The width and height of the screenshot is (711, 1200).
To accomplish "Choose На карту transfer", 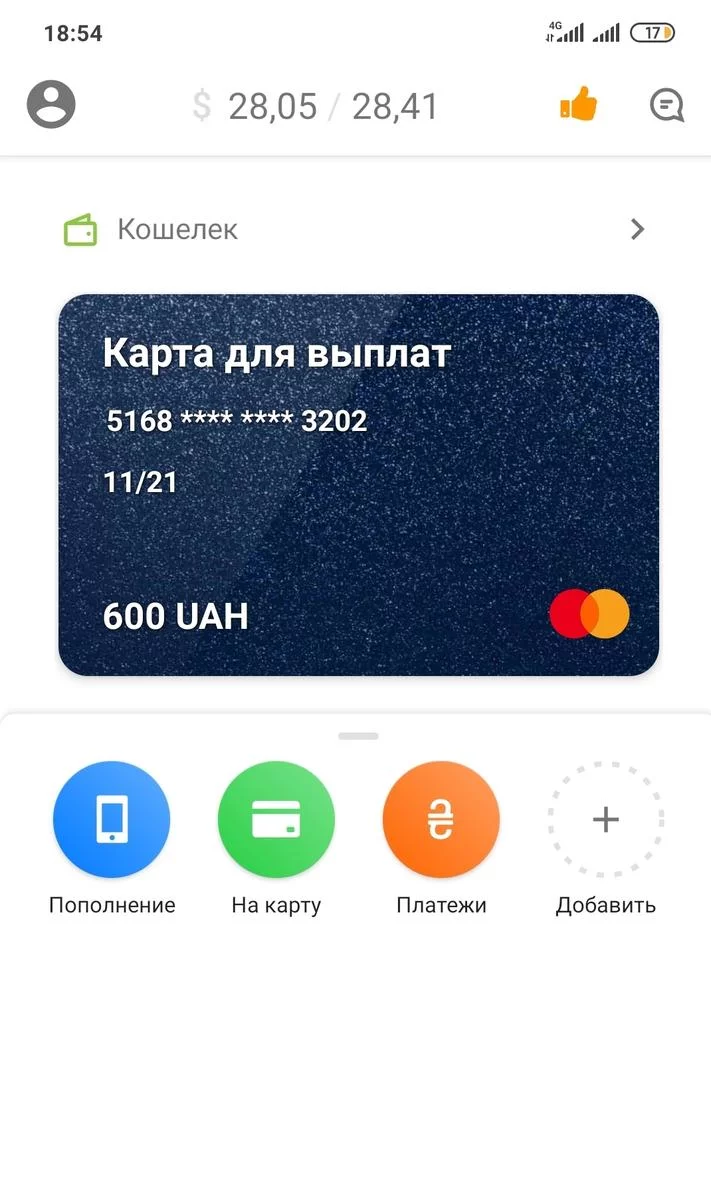I will (276, 821).
